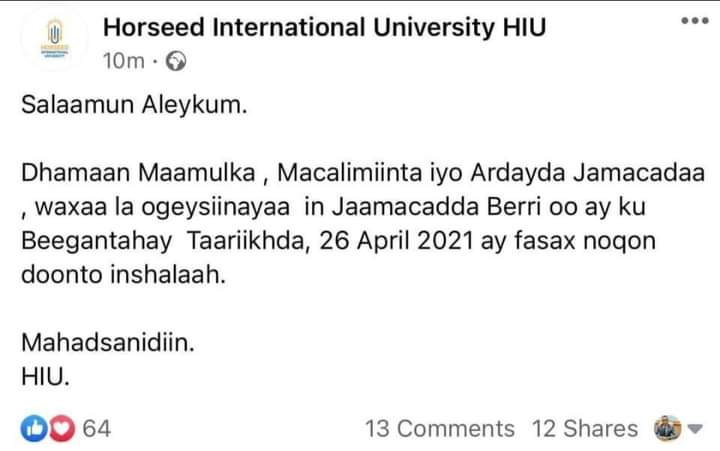
Task: Tap the Horseed University profile picture
Action: [x=50, y=44]
